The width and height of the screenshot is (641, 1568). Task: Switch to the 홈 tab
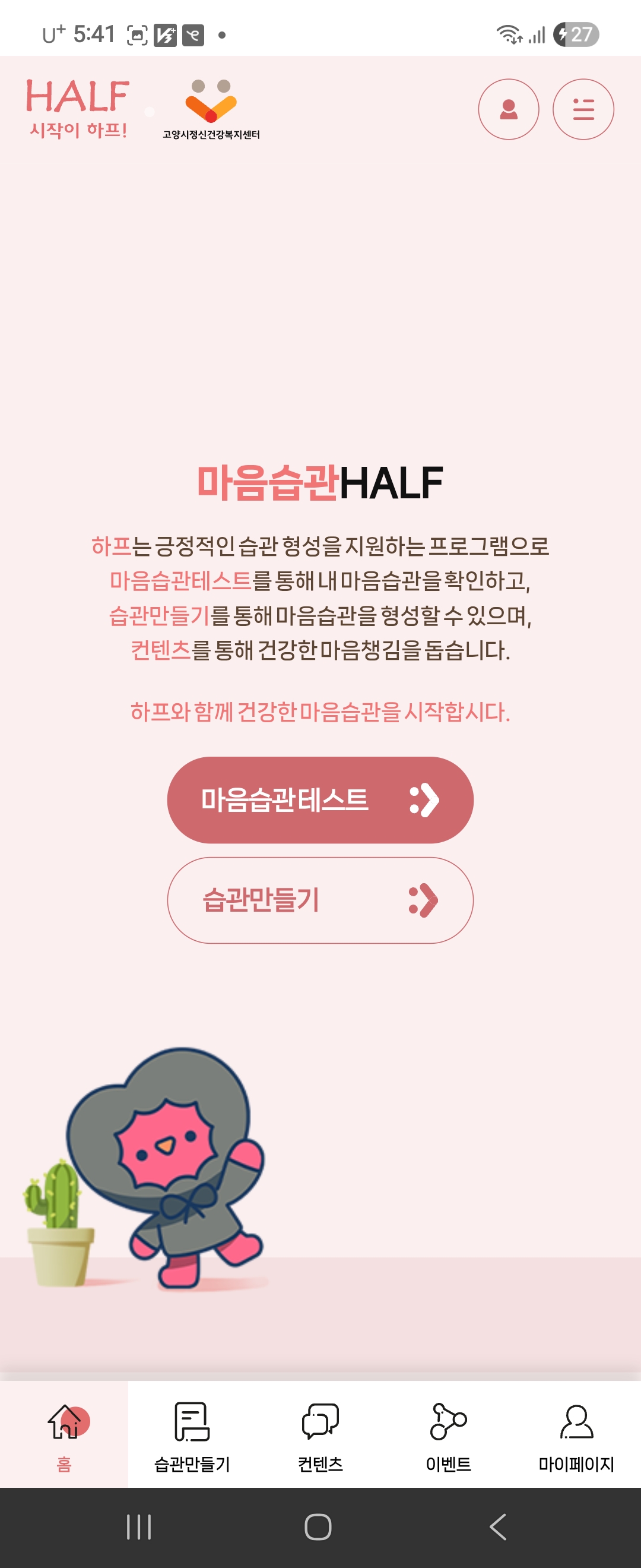click(x=64, y=1435)
